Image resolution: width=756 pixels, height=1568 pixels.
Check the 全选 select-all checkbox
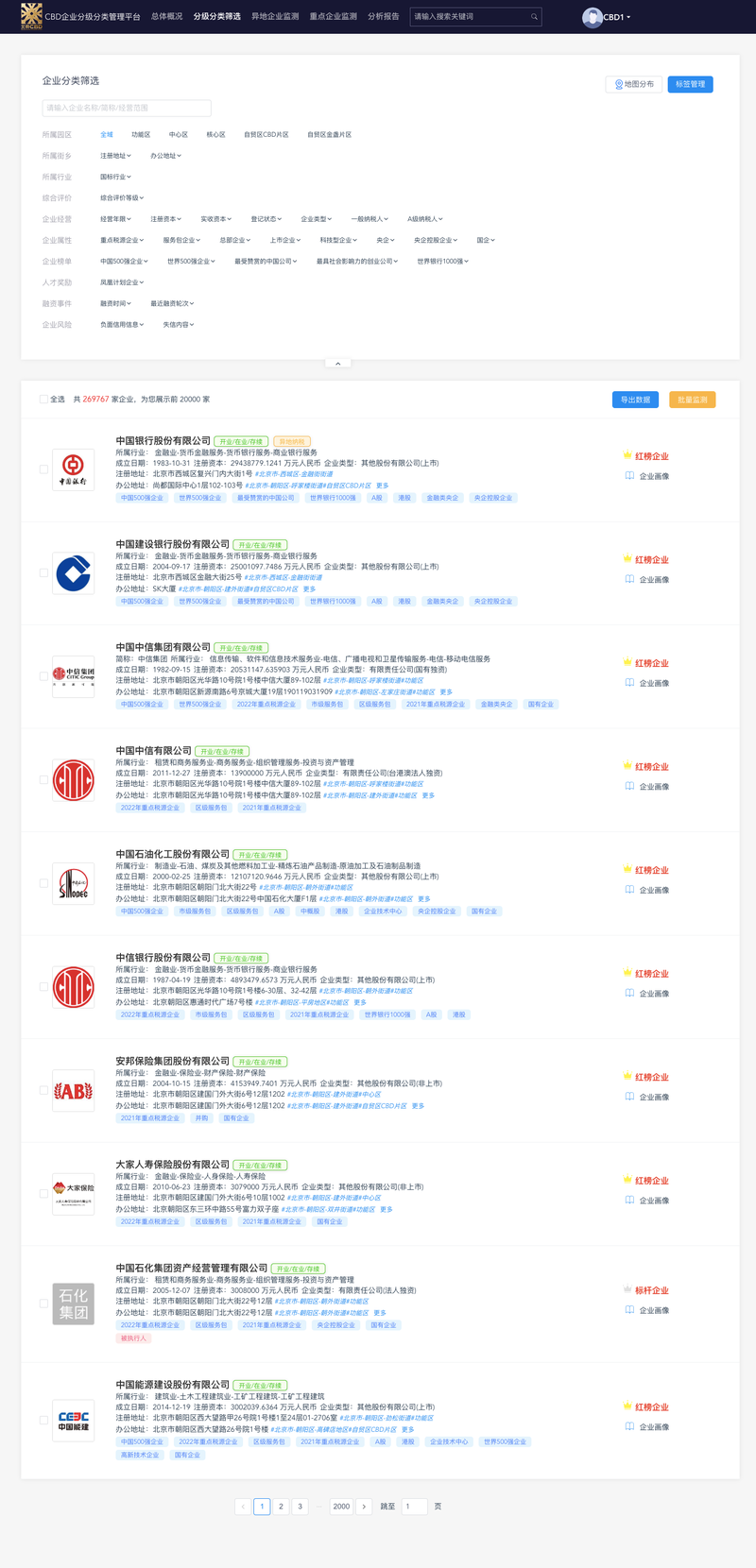coord(43,400)
